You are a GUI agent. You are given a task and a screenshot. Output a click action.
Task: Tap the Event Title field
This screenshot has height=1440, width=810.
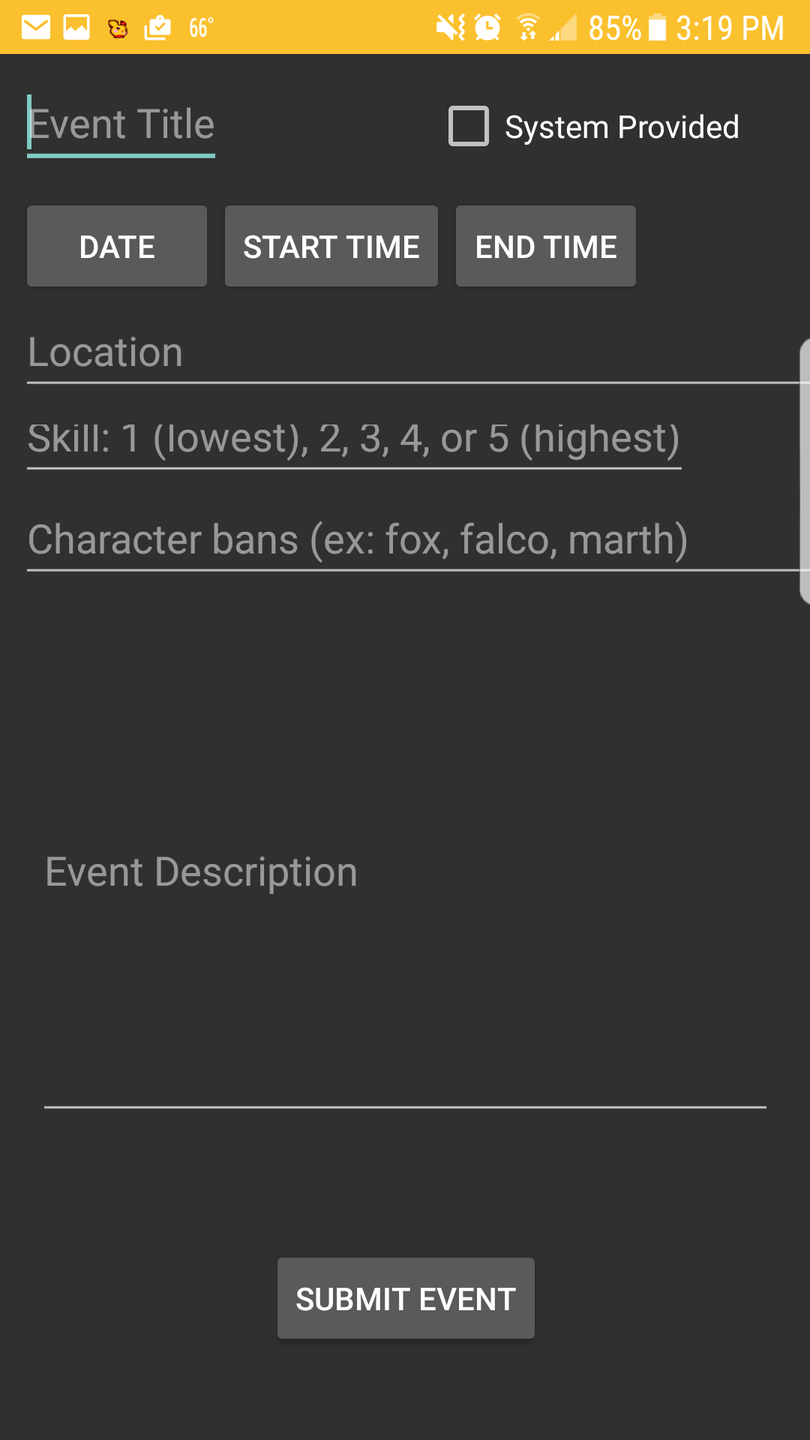coord(121,126)
